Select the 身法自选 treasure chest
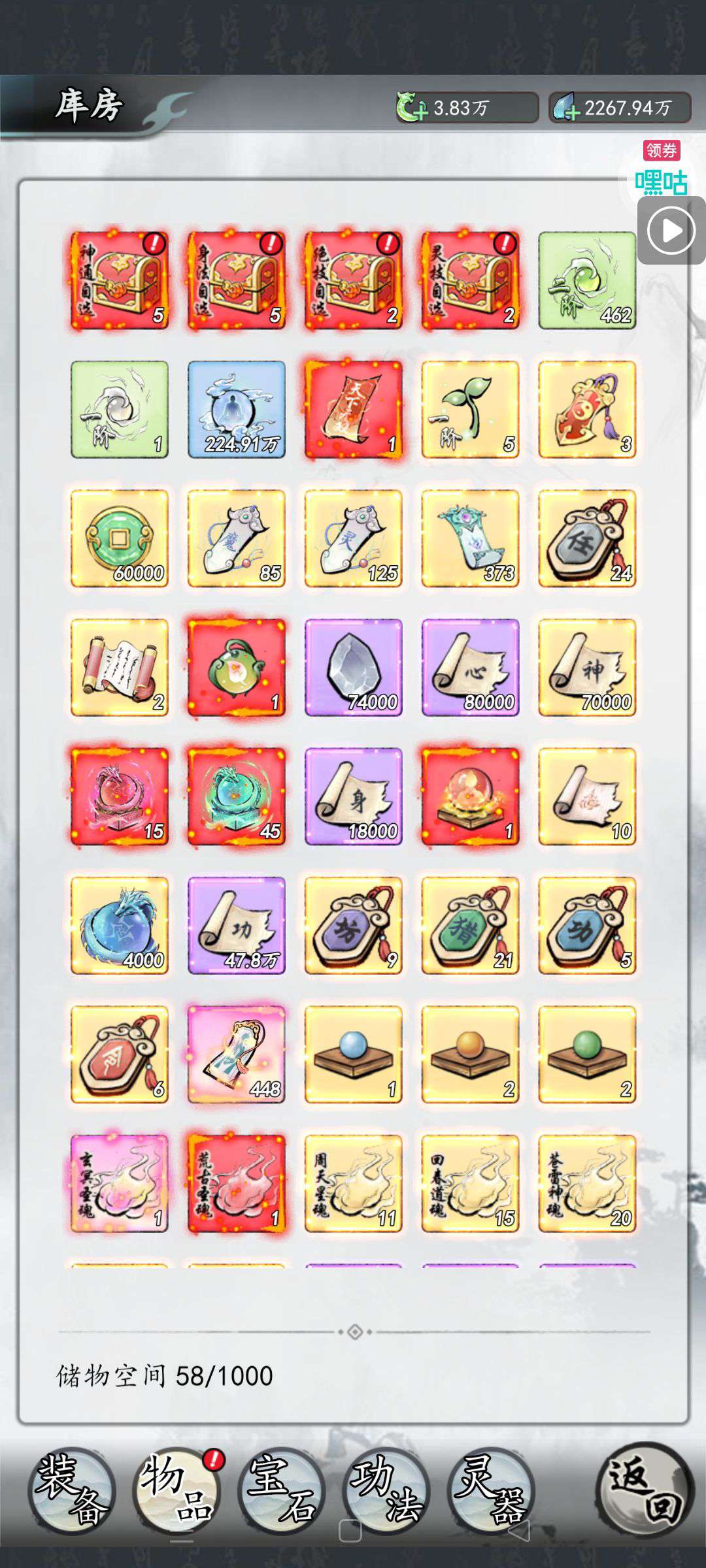This screenshot has height=1568, width=706. point(237,280)
